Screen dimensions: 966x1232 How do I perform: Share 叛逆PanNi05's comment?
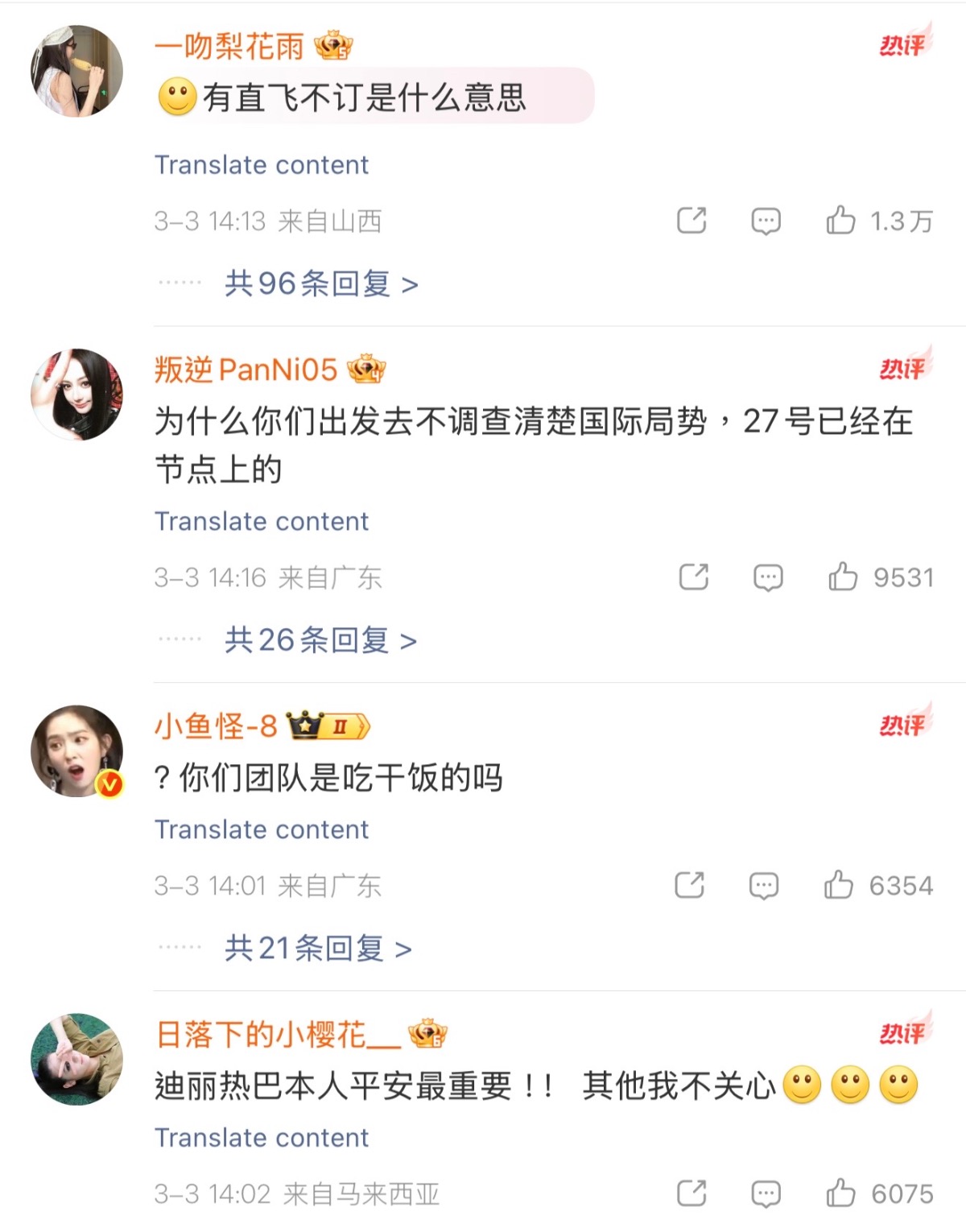(x=693, y=577)
